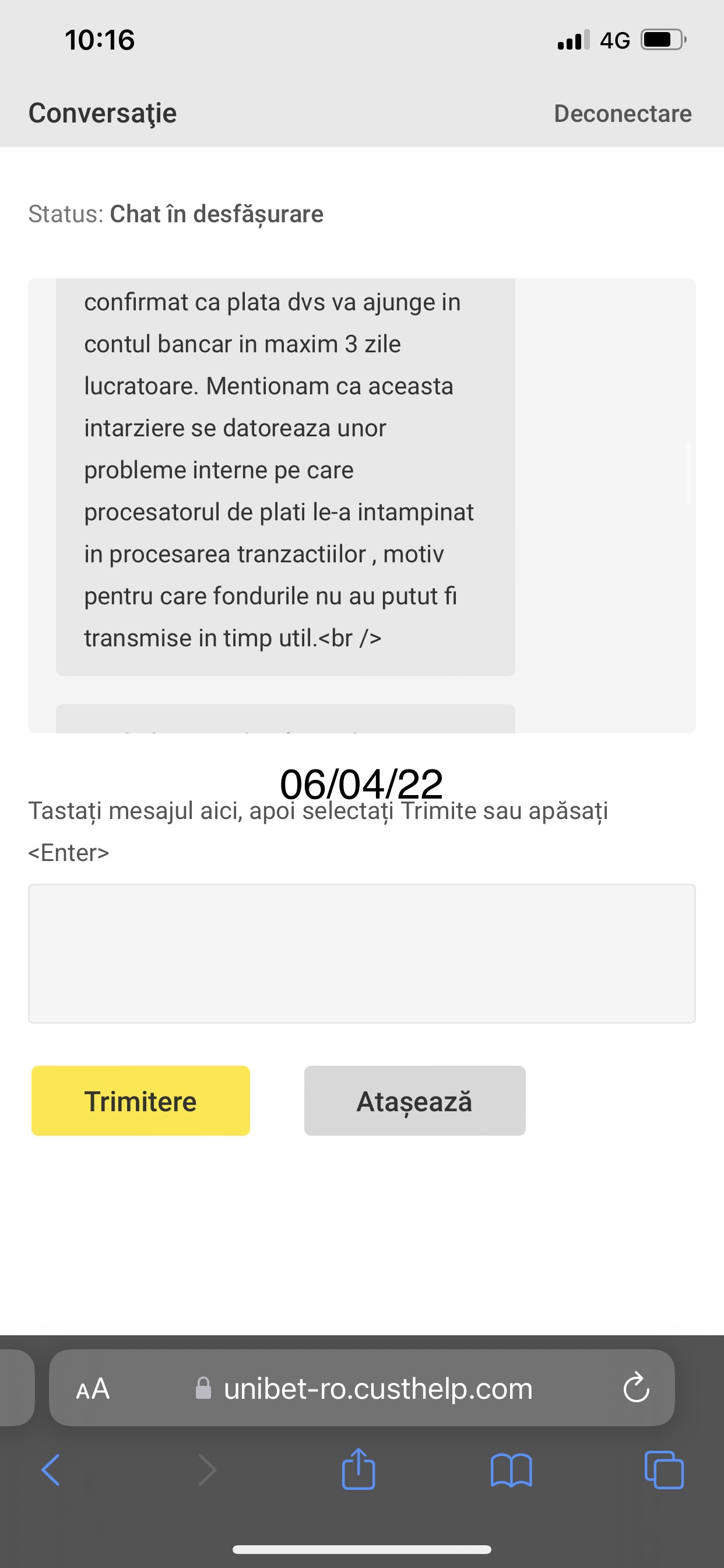
Task: Reload the unibet-ro.custhelp.com page
Action: point(637,1388)
